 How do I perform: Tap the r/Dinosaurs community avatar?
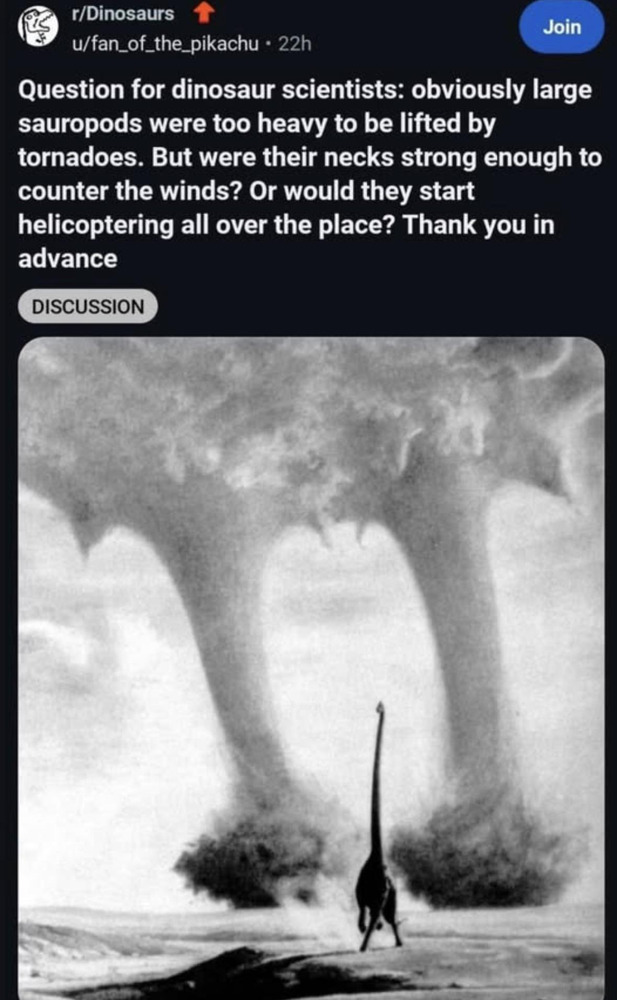point(39,28)
